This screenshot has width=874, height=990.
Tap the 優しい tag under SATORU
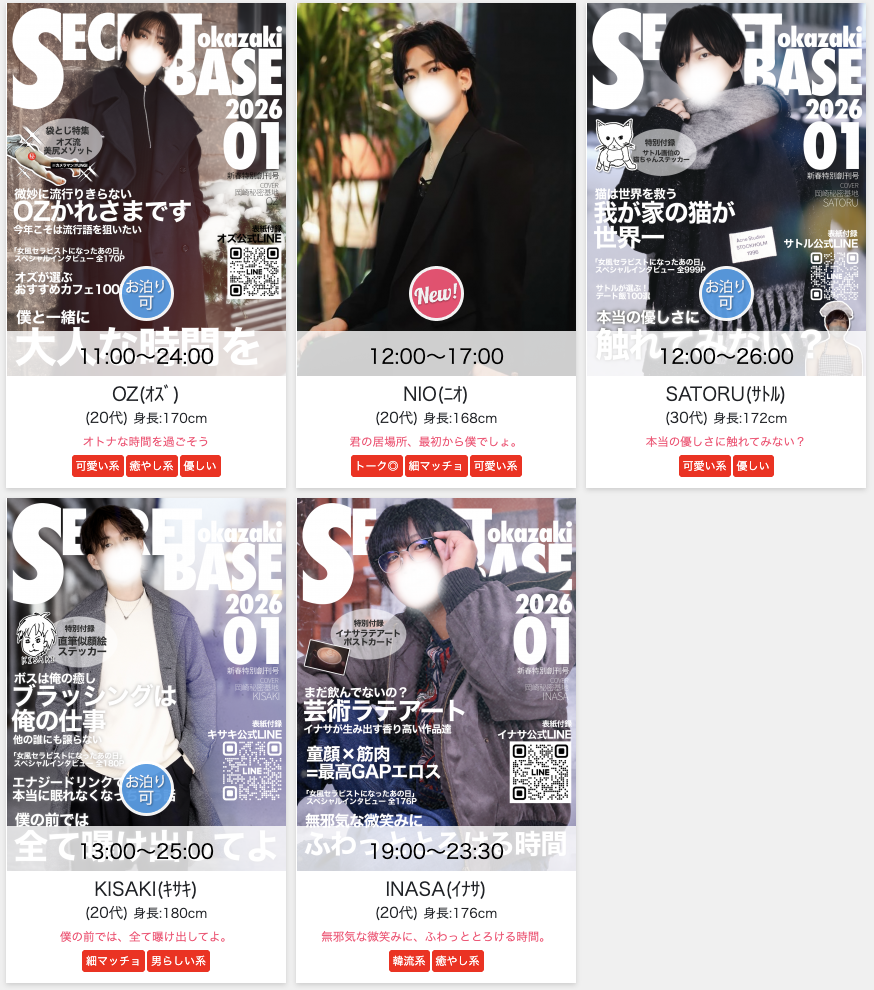[x=753, y=466]
